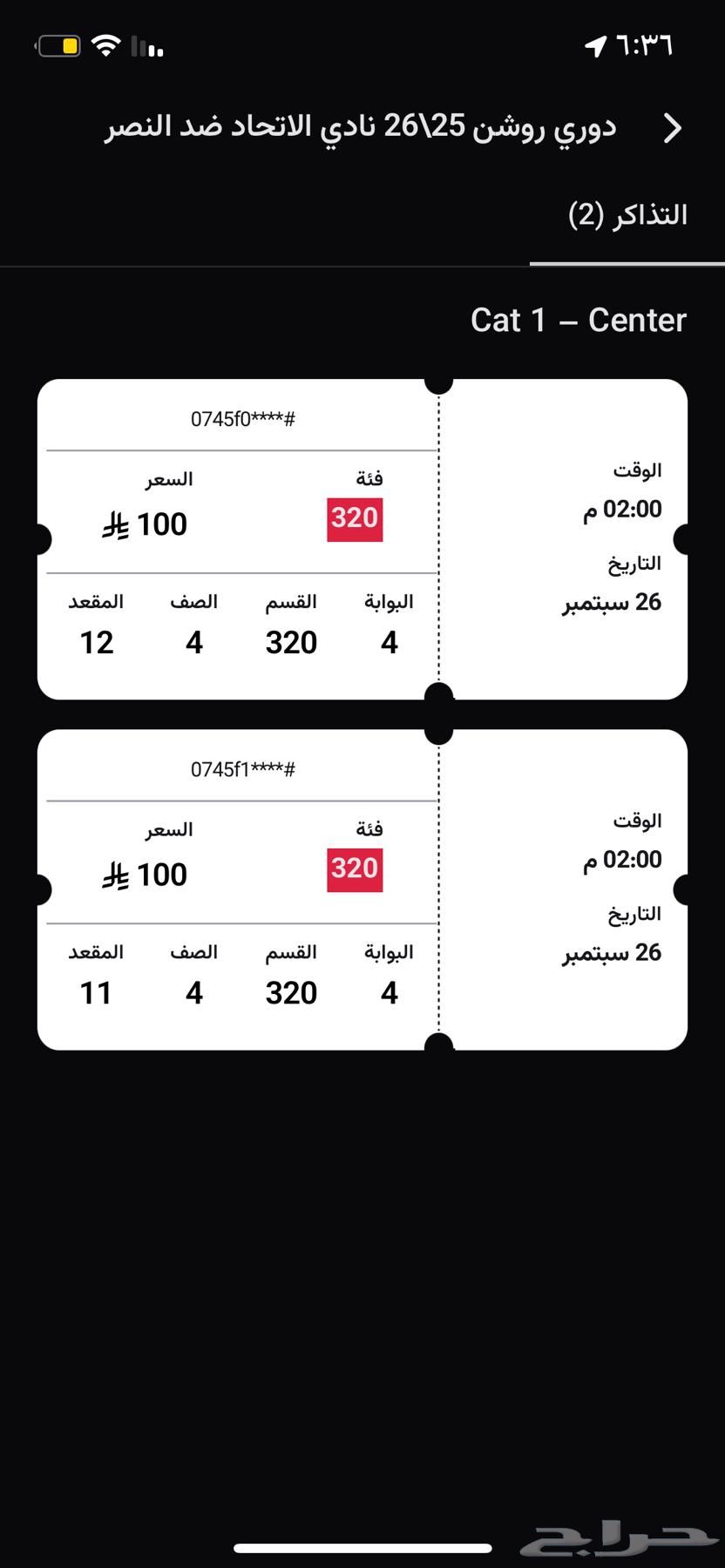This screenshot has height=1568, width=725.
Task: Tap the cellular signal bars icon
Action: tap(146, 48)
